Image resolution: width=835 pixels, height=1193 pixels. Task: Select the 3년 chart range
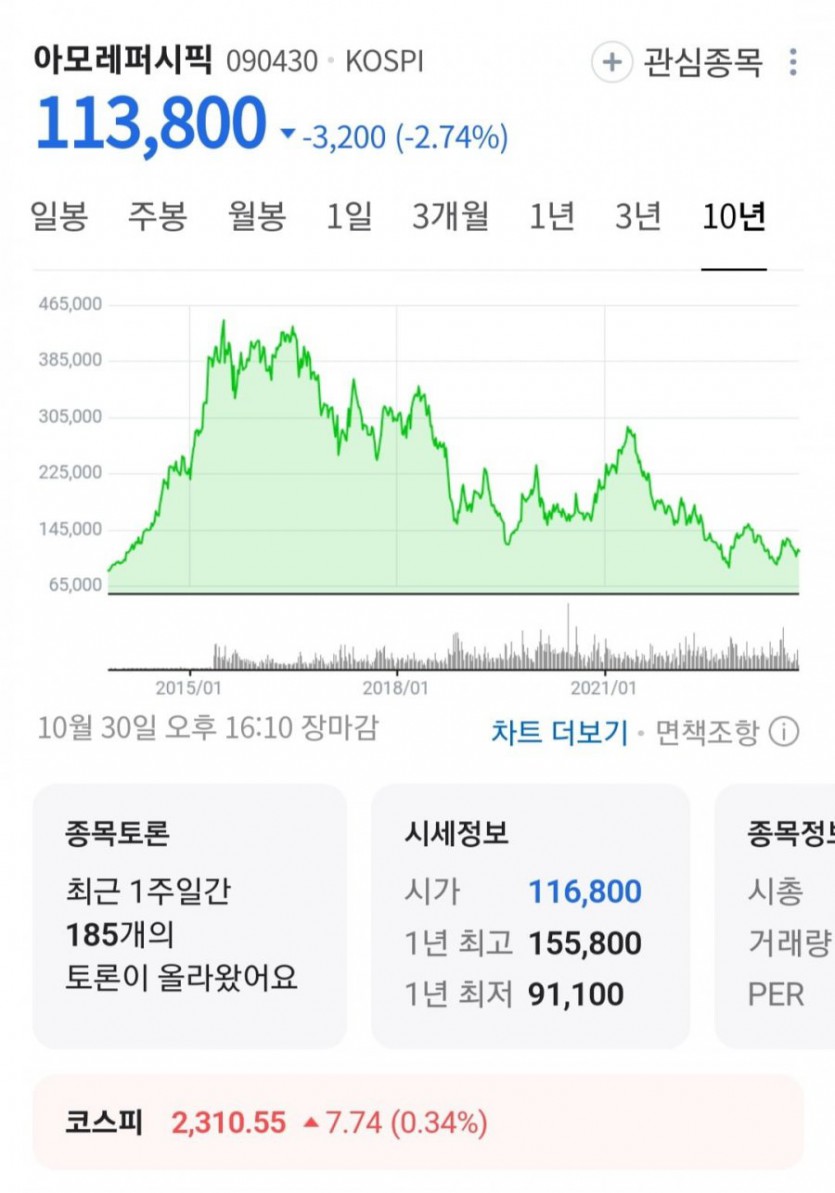(x=638, y=216)
